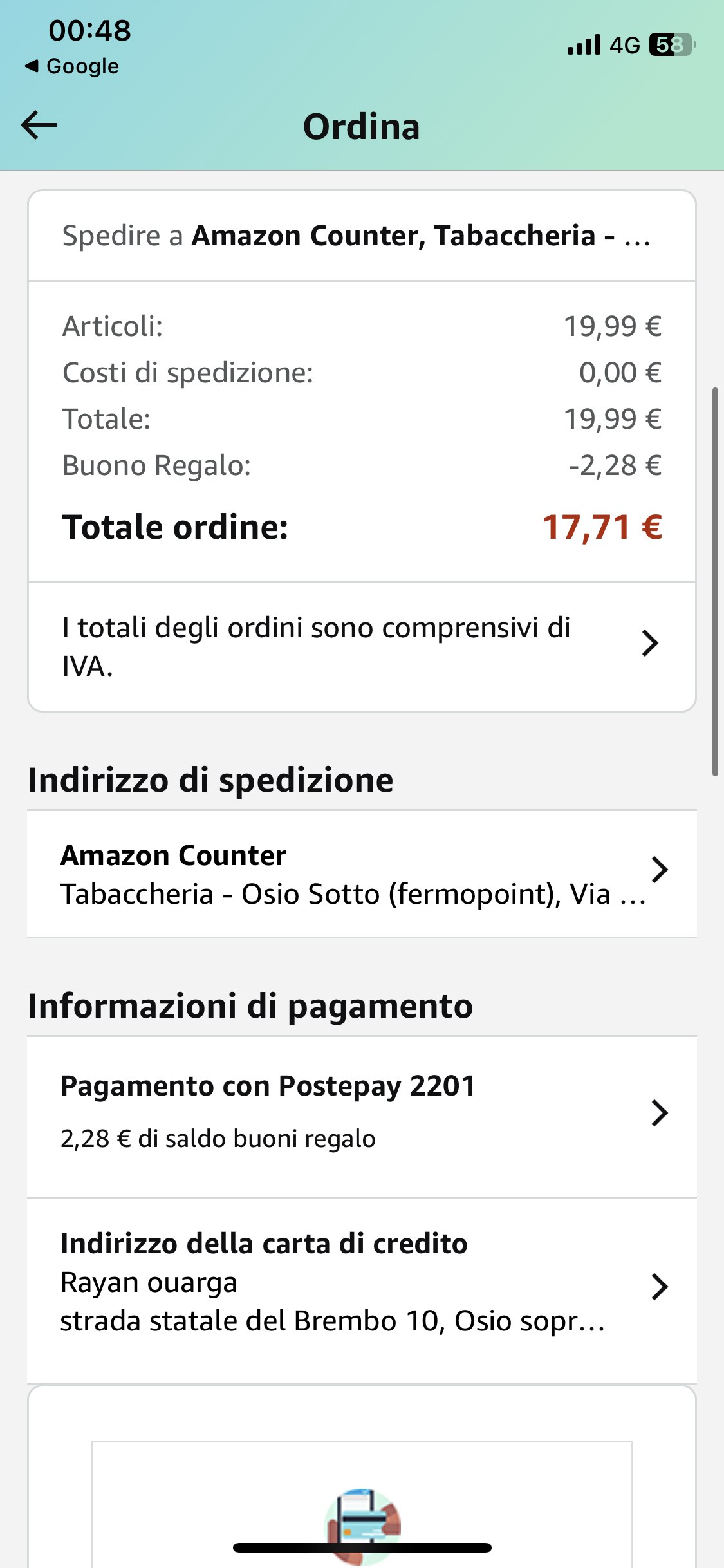
Task: Open the credit card billing address row
Action: point(361,1284)
